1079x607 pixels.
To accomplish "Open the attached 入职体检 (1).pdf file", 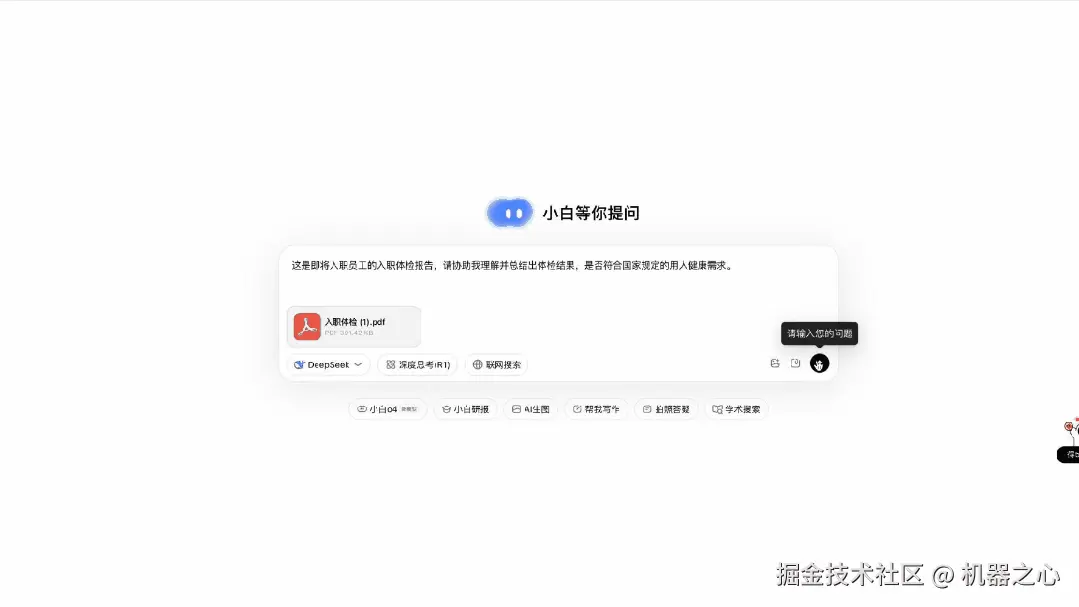I will point(354,326).
